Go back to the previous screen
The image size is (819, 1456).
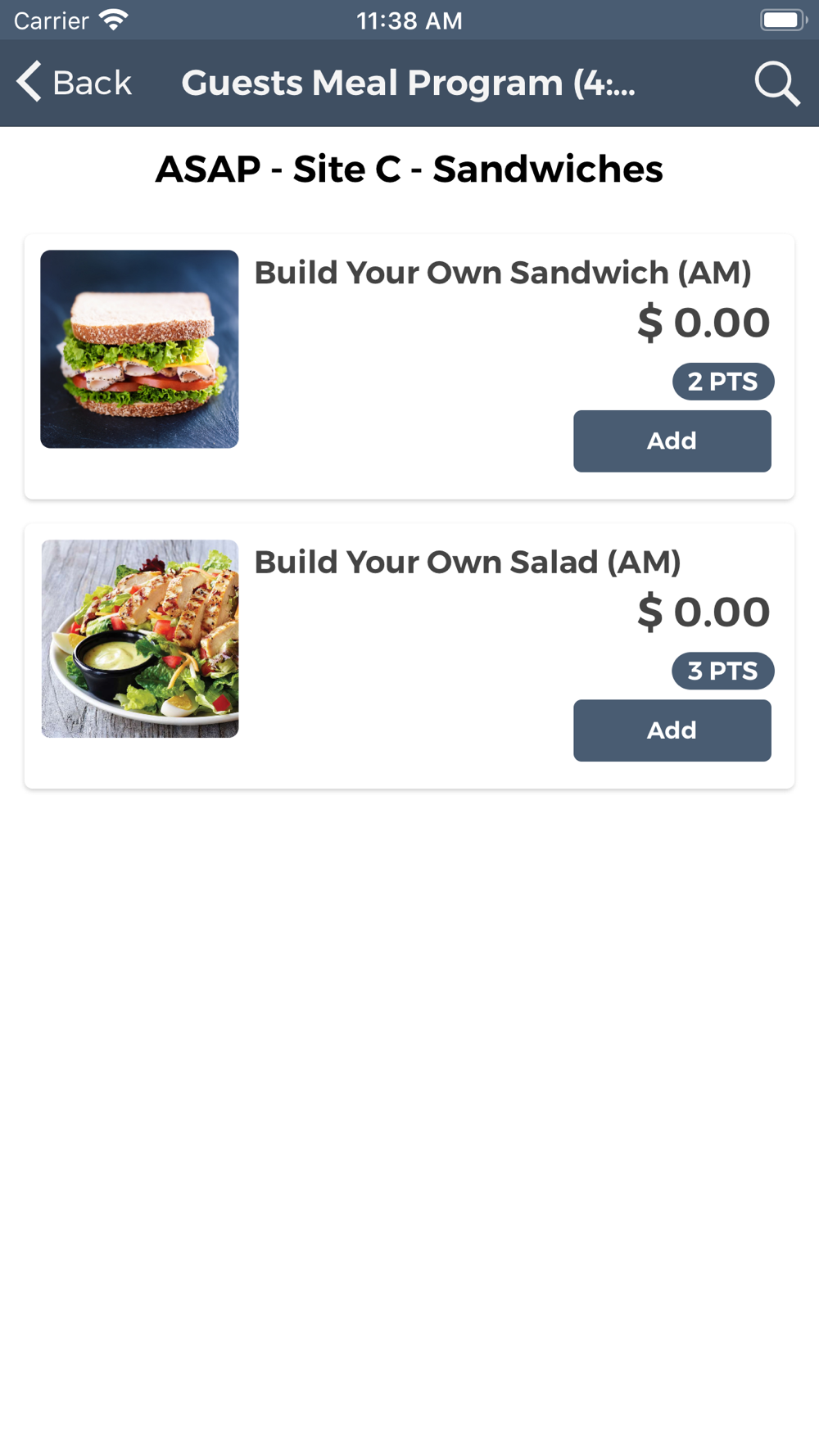pos(74,83)
